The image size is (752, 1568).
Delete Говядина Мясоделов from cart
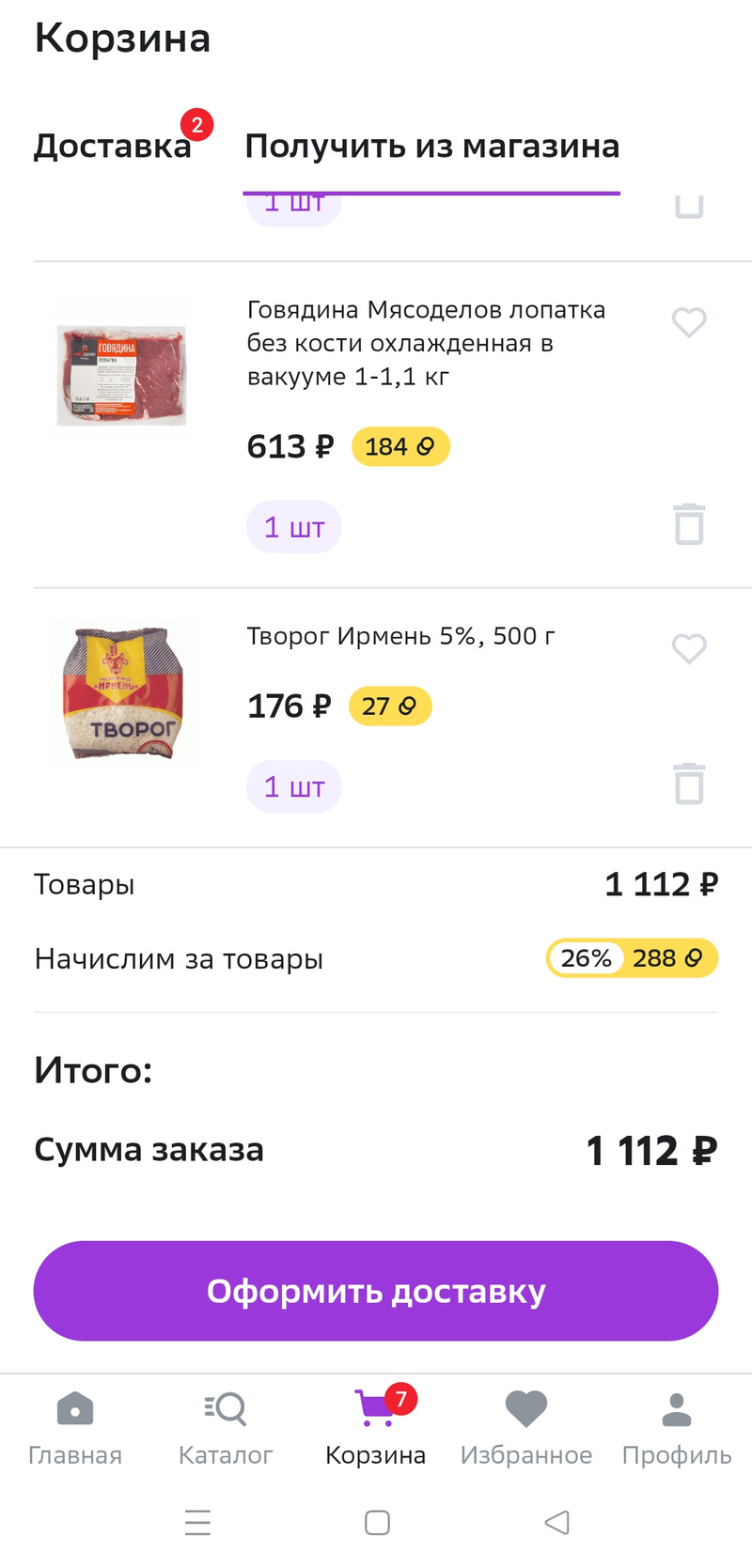689,524
